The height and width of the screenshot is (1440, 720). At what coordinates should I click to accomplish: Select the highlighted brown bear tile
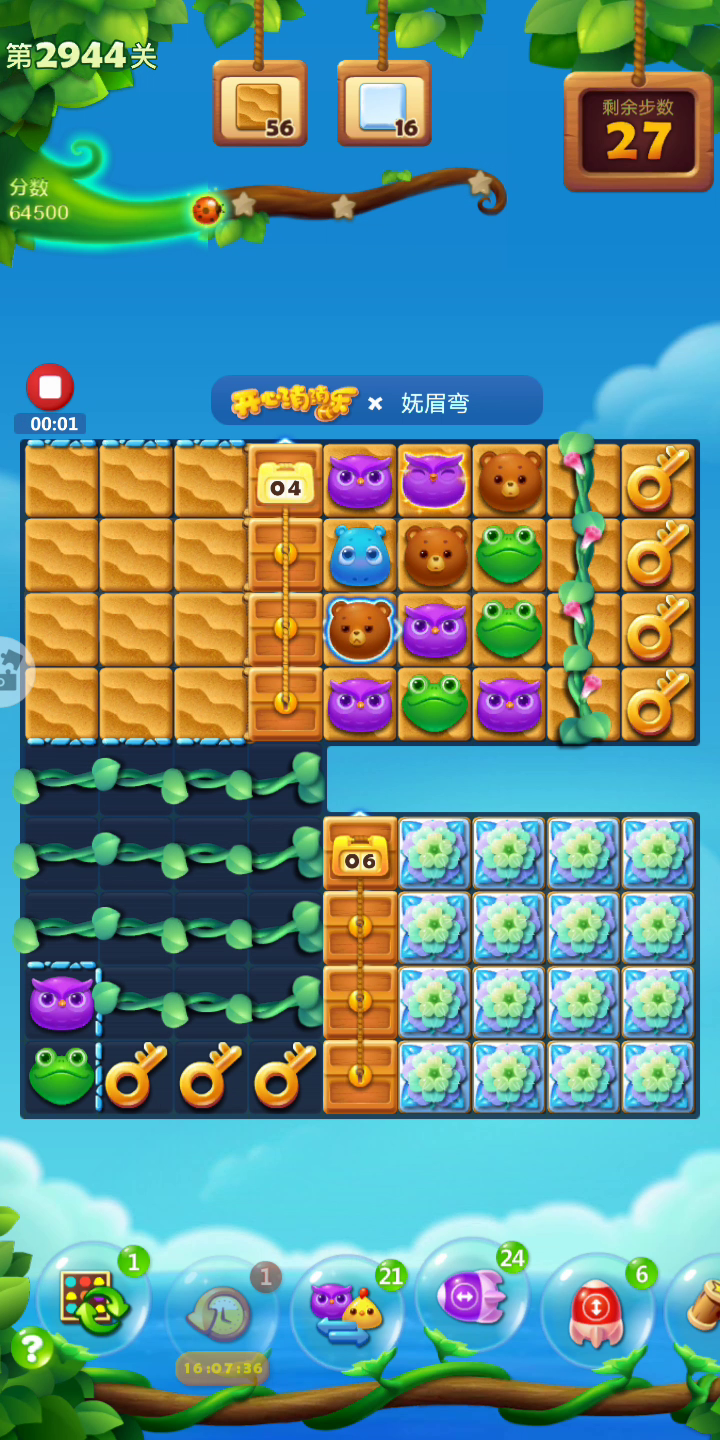[360, 630]
